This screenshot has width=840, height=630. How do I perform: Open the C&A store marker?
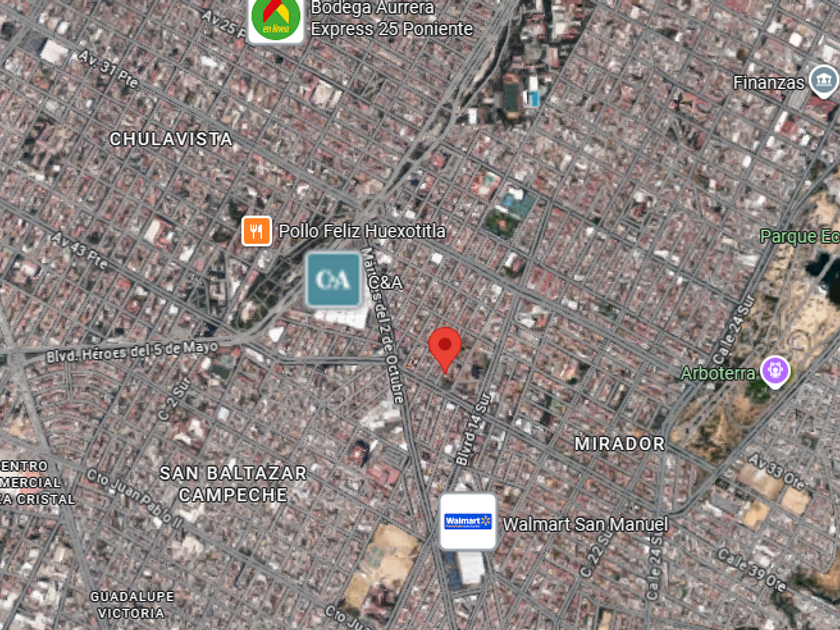pyautogui.click(x=333, y=279)
